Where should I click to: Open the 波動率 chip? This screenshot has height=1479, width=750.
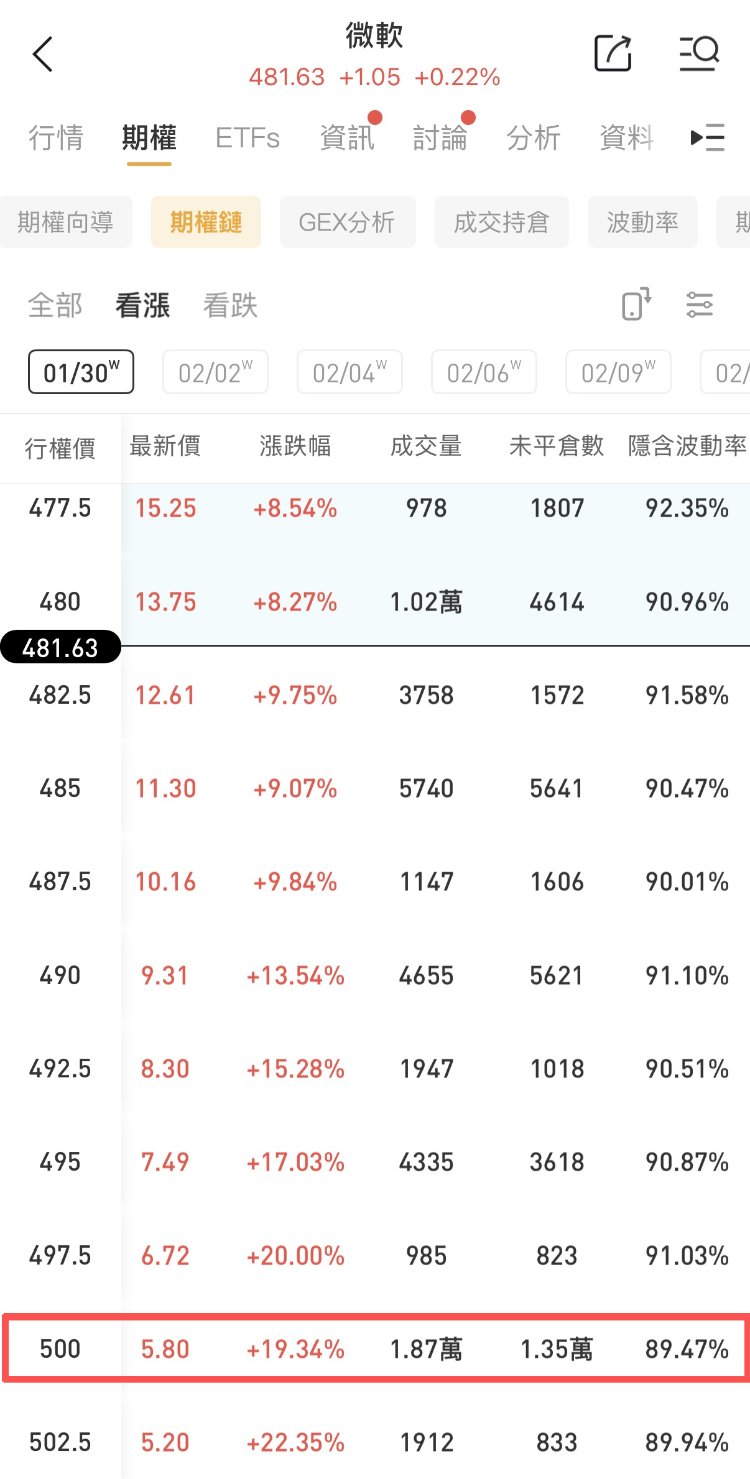[x=642, y=222]
